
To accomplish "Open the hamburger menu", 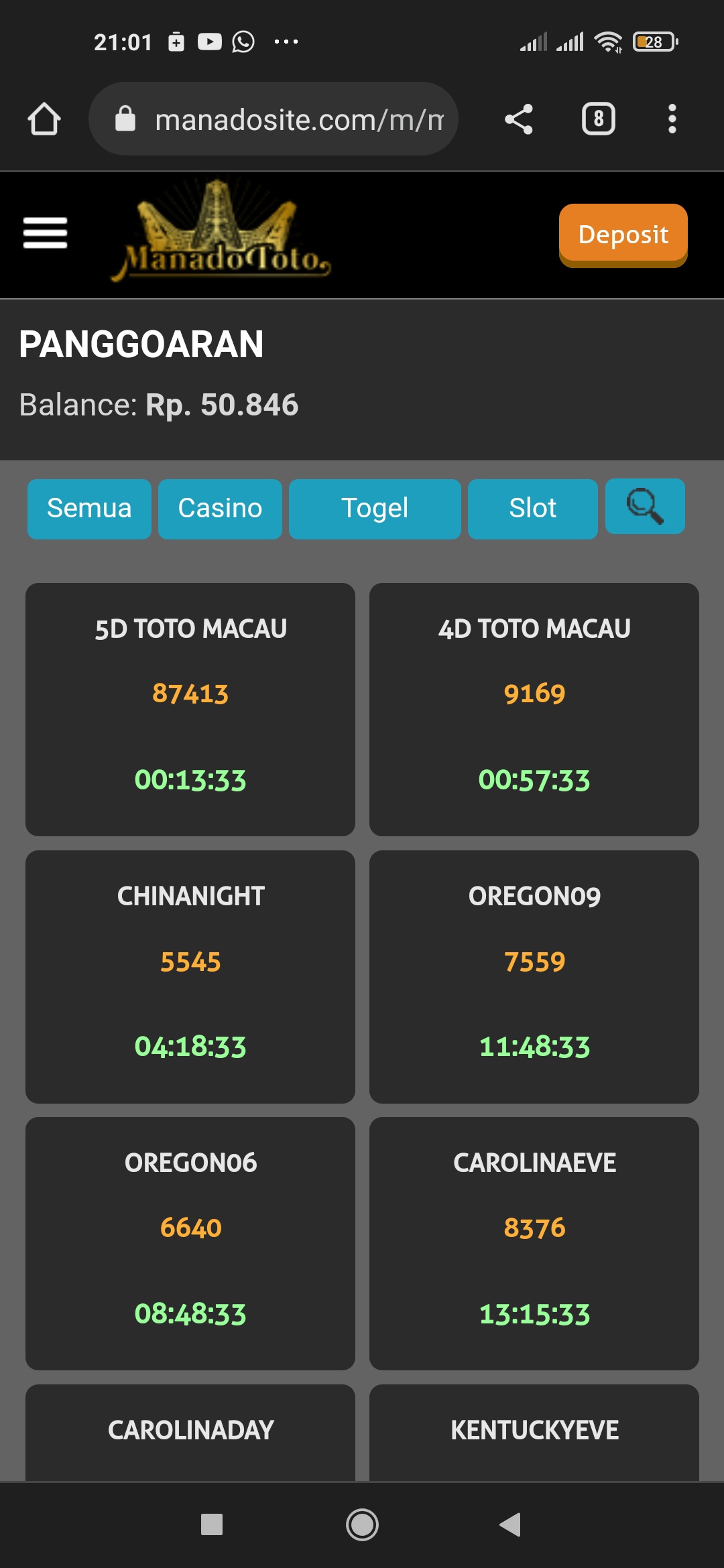I will pos(45,233).
